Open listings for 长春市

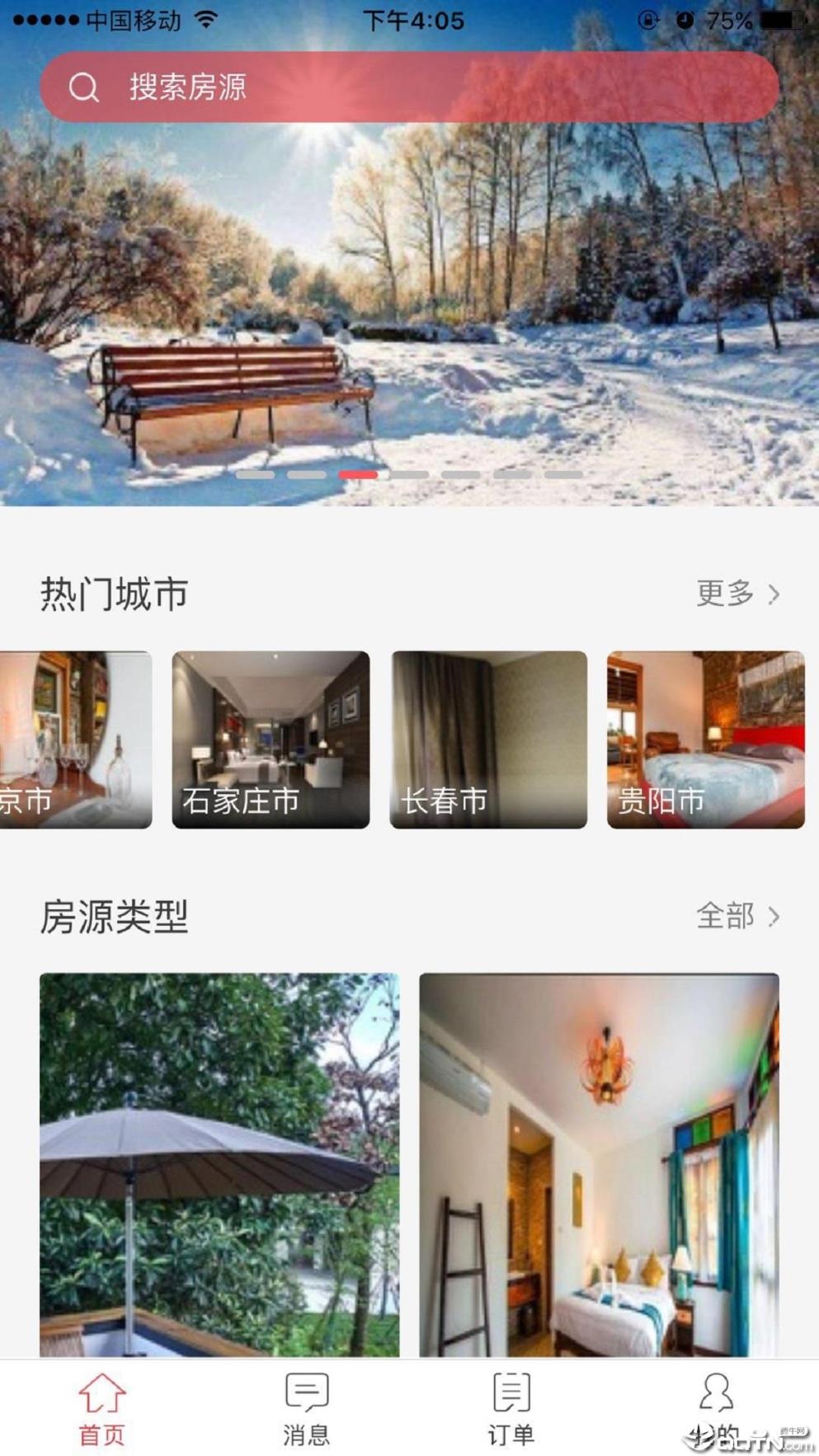pos(488,740)
